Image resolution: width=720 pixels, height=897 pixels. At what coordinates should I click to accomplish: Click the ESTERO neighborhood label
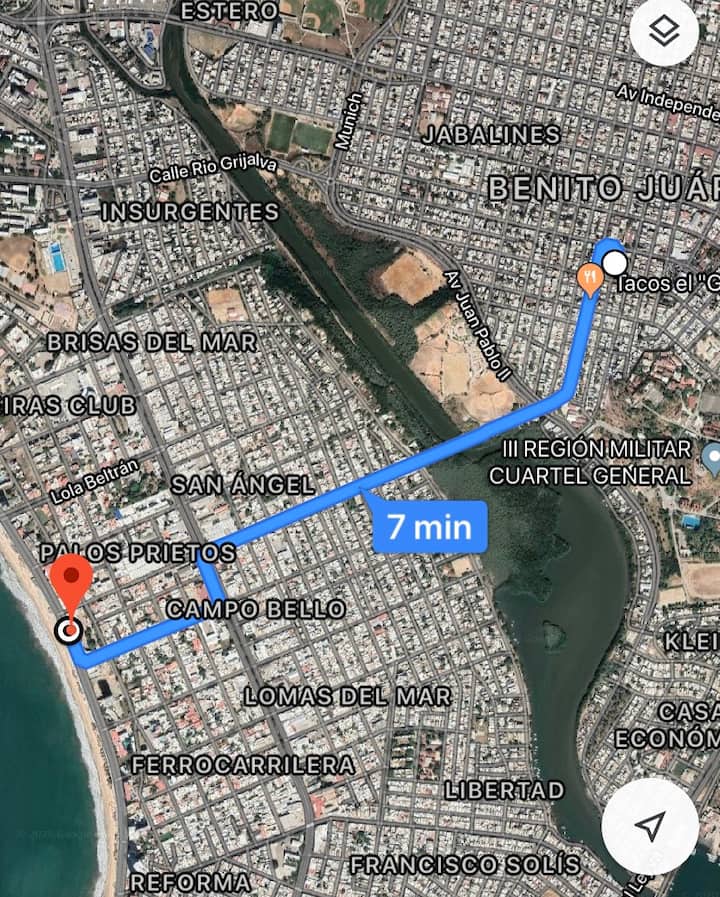(232, 12)
